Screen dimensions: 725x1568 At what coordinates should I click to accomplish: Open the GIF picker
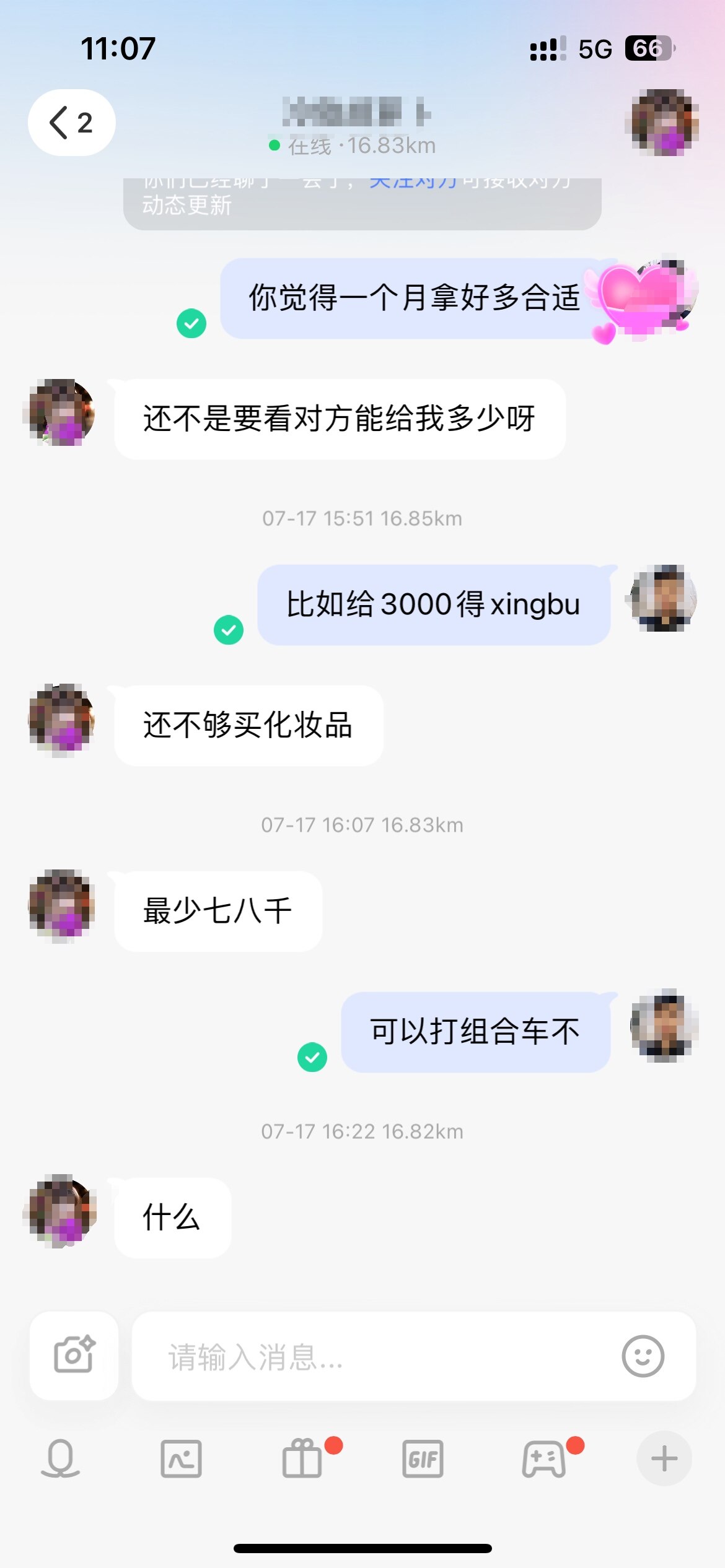[x=423, y=1458]
